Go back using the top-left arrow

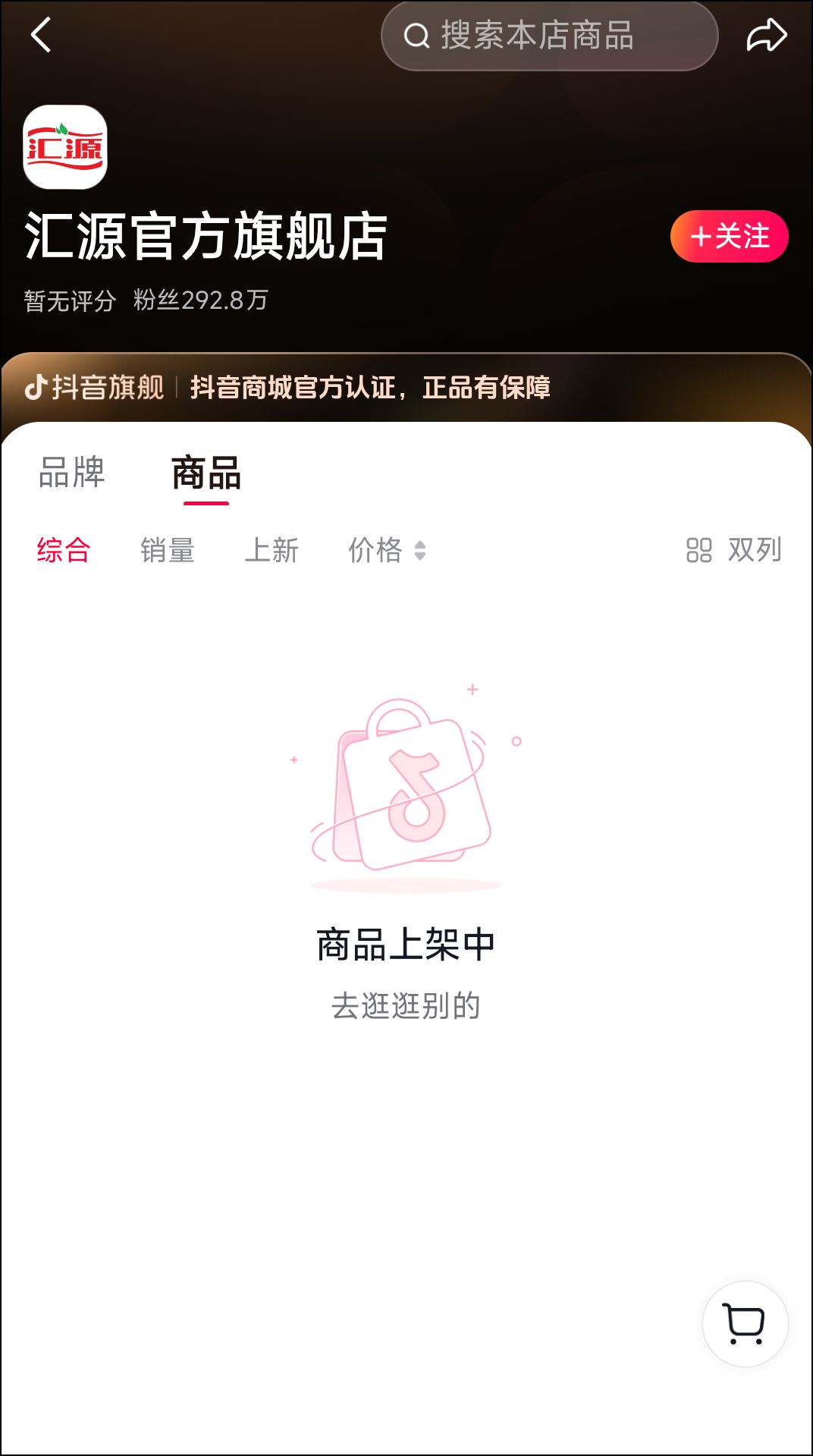pos(41,35)
